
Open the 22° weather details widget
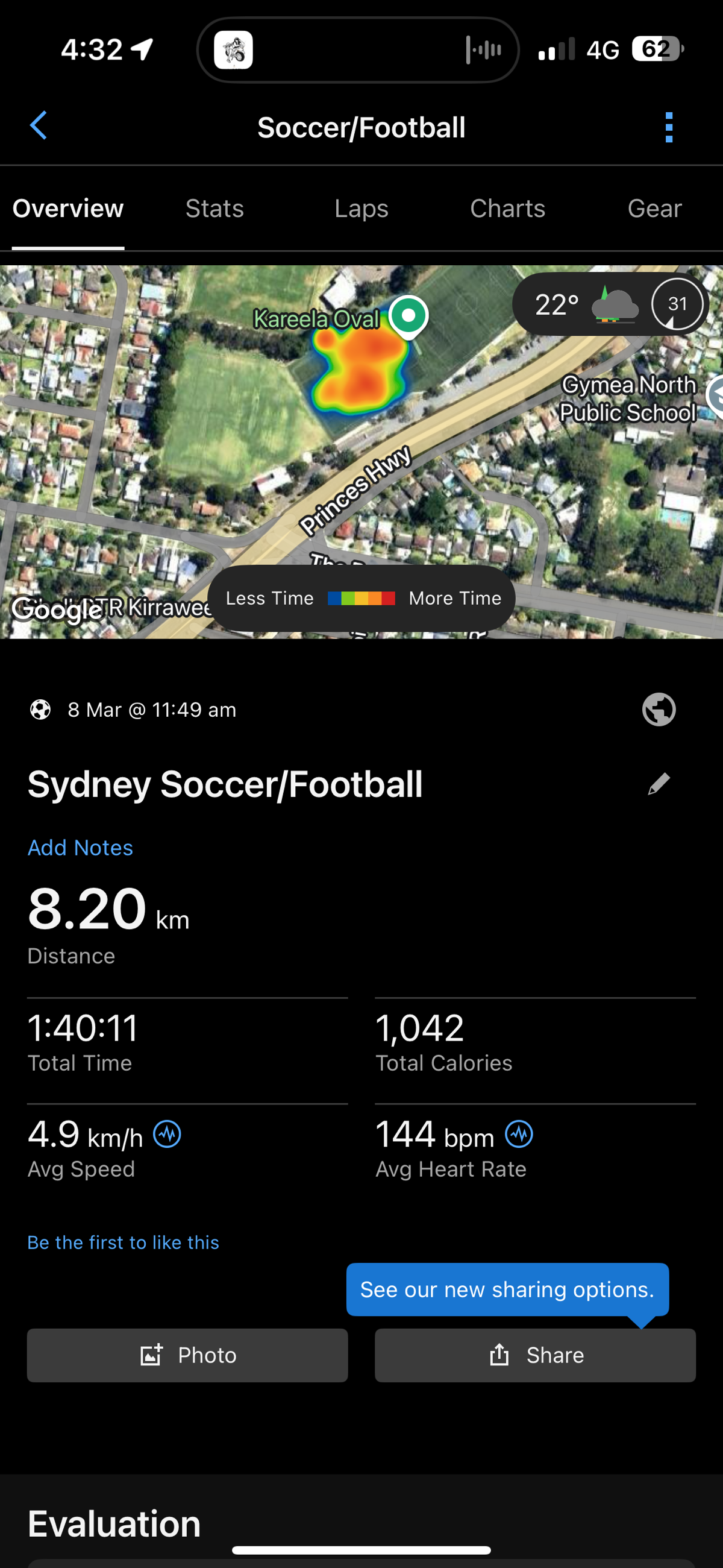pos(610,304)
